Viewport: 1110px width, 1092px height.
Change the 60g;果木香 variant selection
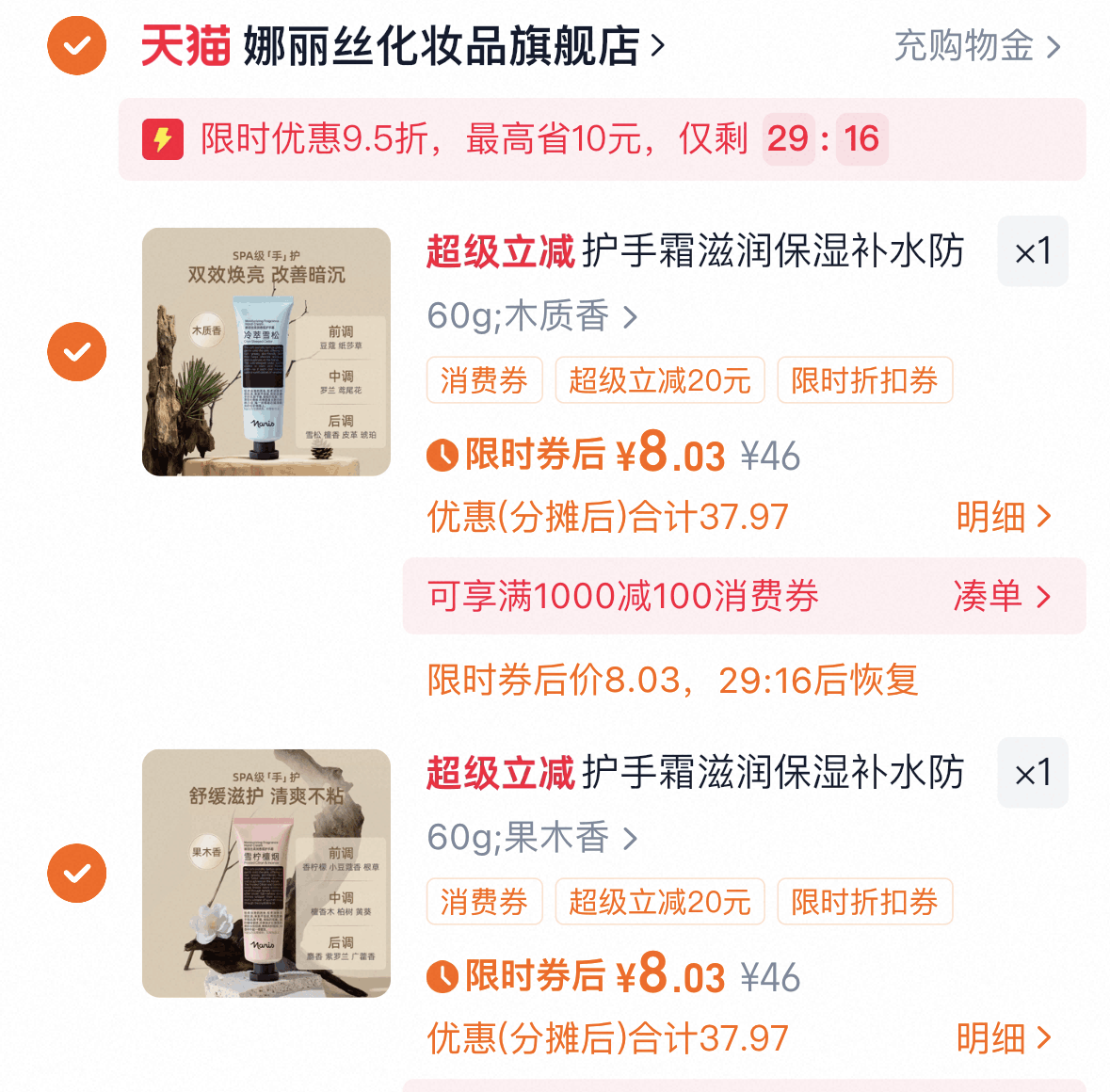click(532, 838)
